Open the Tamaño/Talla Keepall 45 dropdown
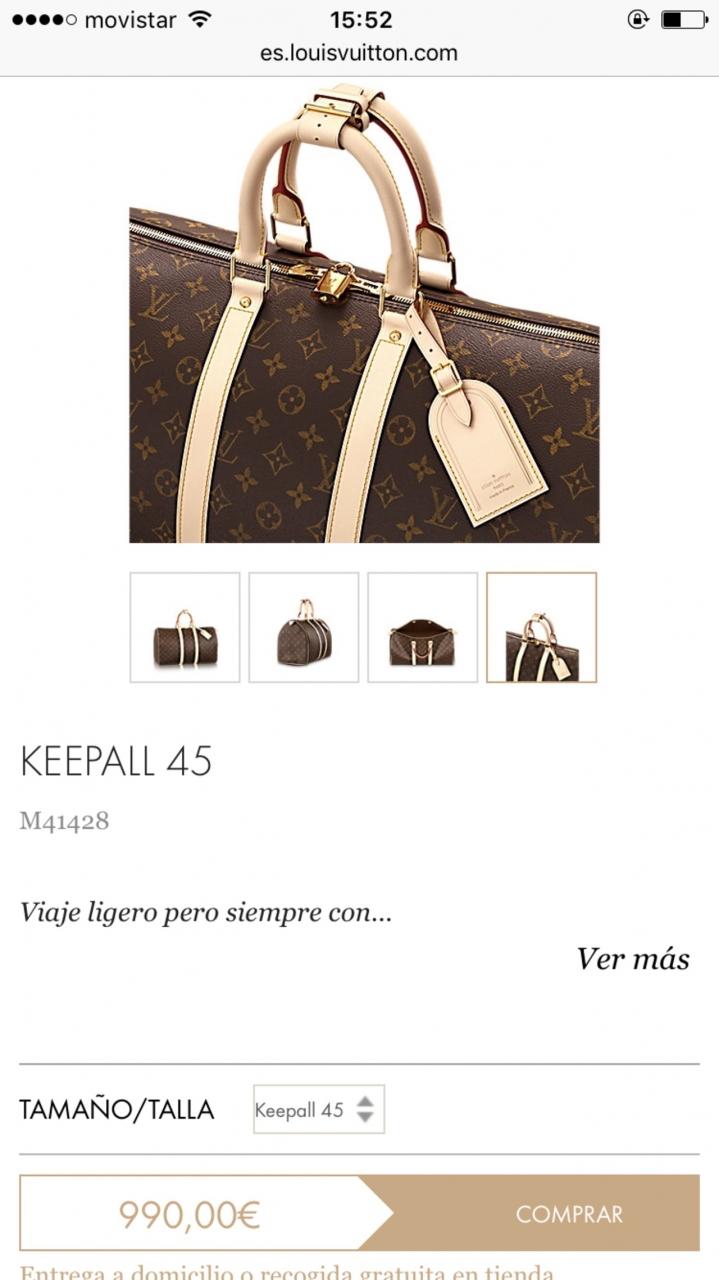 coord(318,1109)
